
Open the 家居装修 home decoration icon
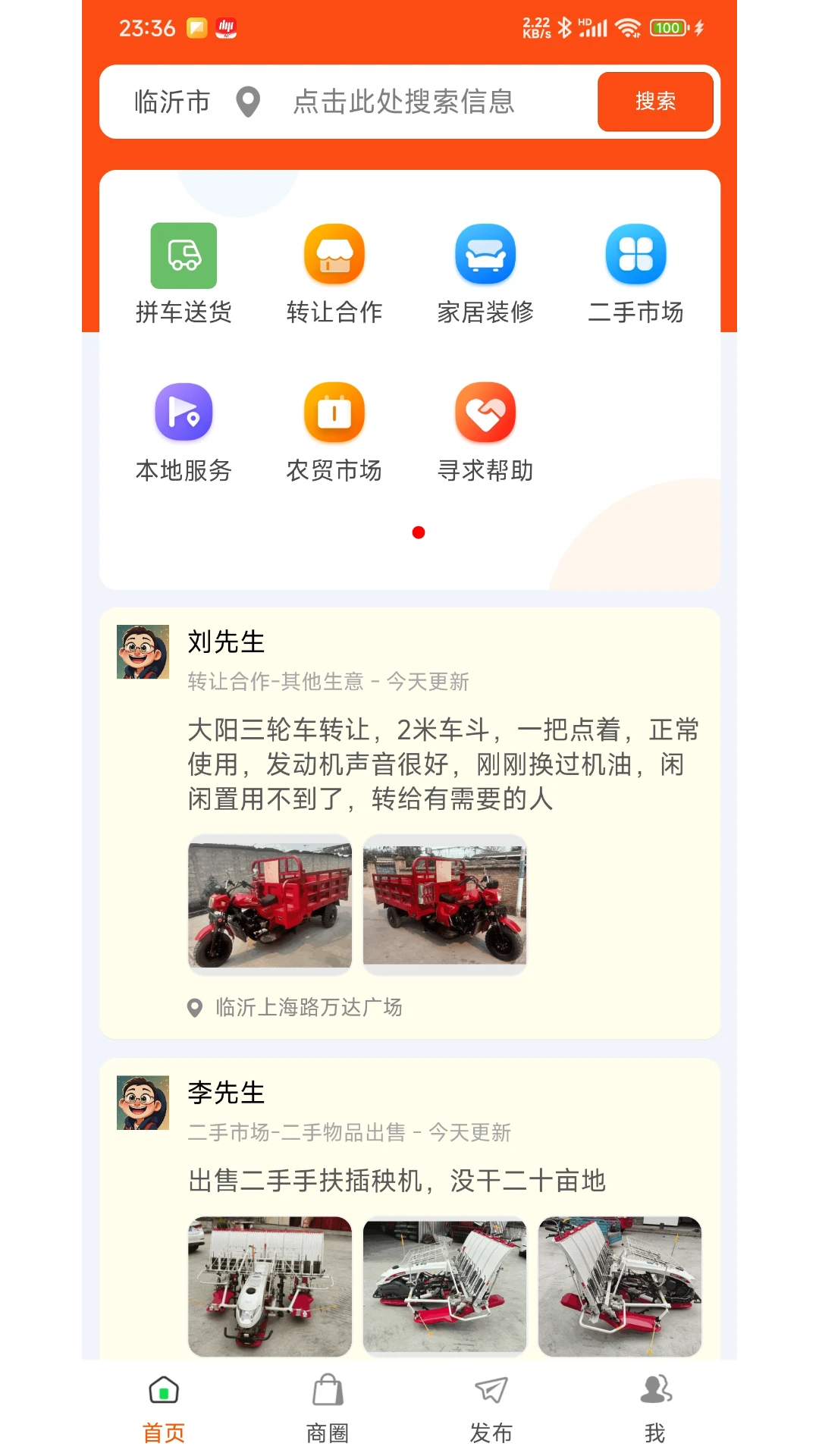click(x=485, y=255)
